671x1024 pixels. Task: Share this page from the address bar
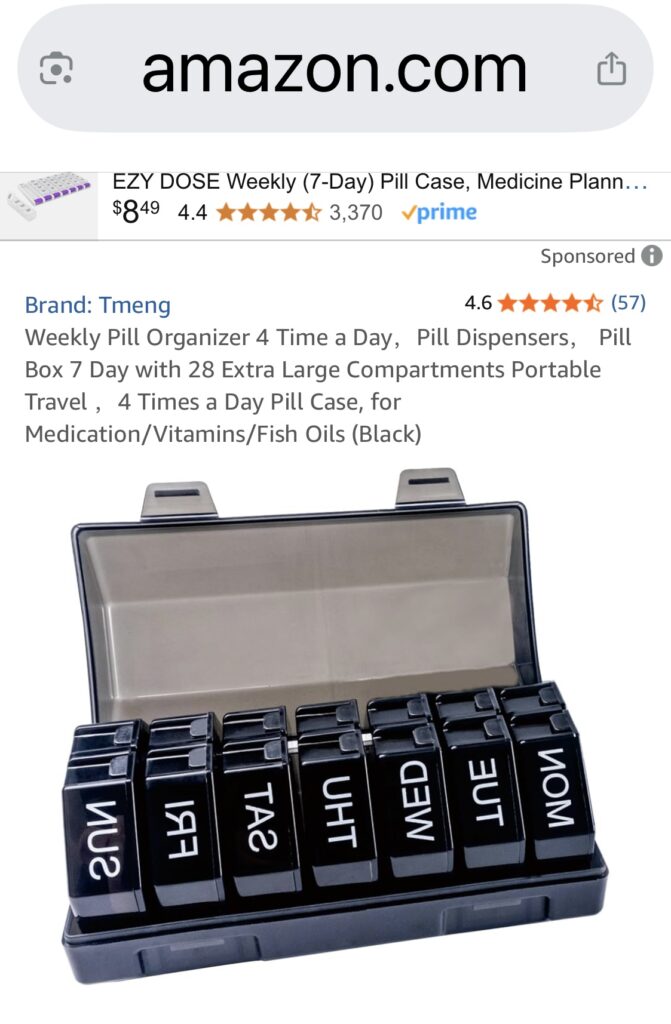611,68
